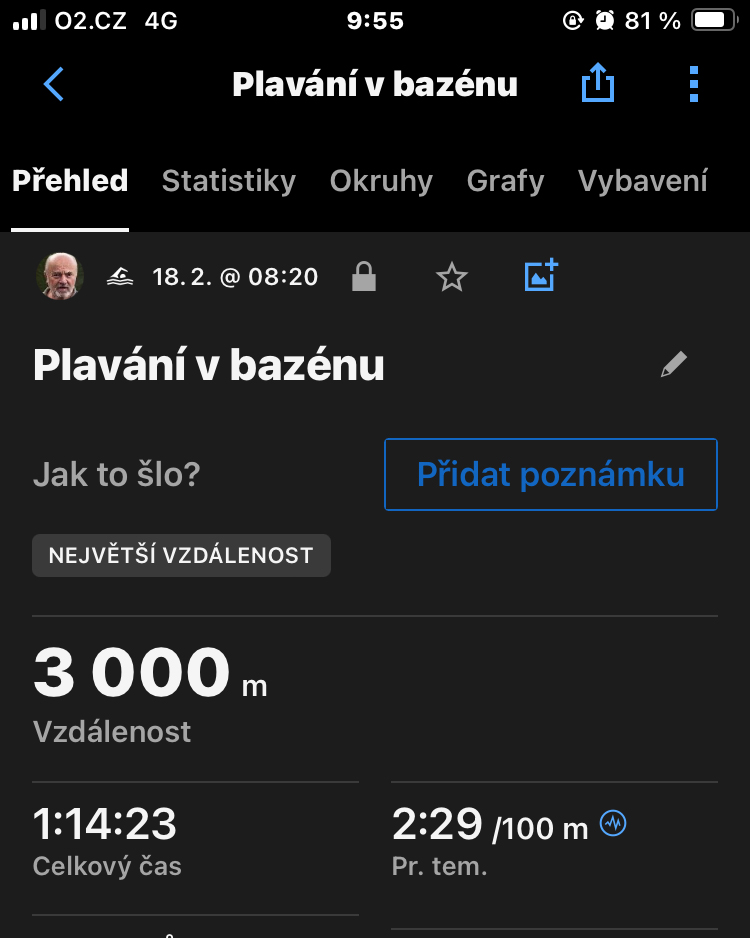
Task: Share this swimming activity
Action: [597, 85]
